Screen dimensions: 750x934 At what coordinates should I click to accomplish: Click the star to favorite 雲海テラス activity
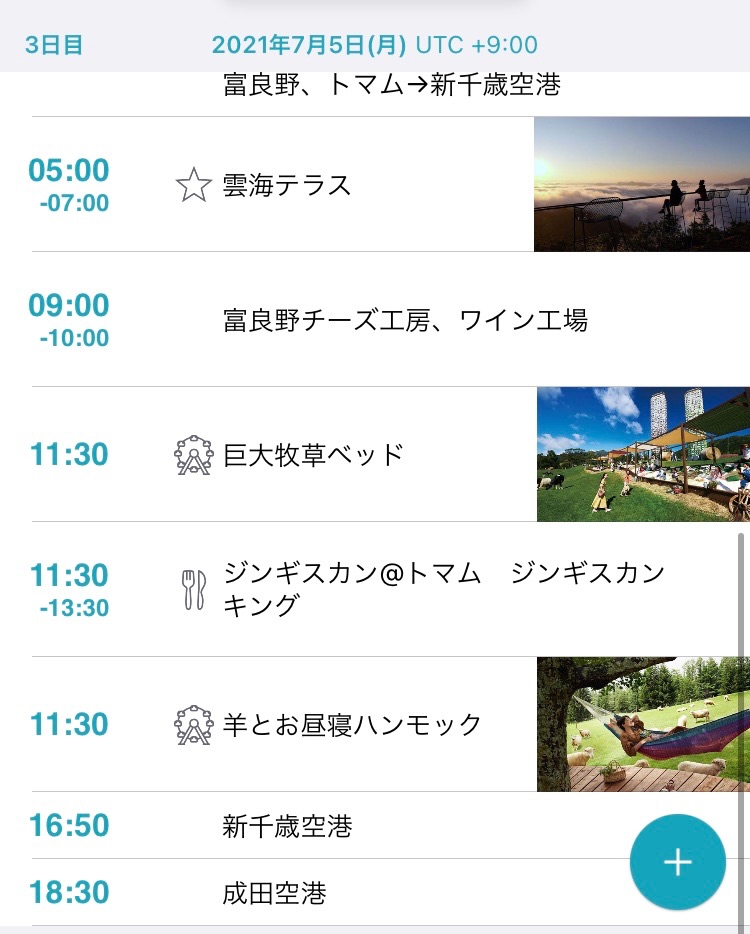(193, 184)
